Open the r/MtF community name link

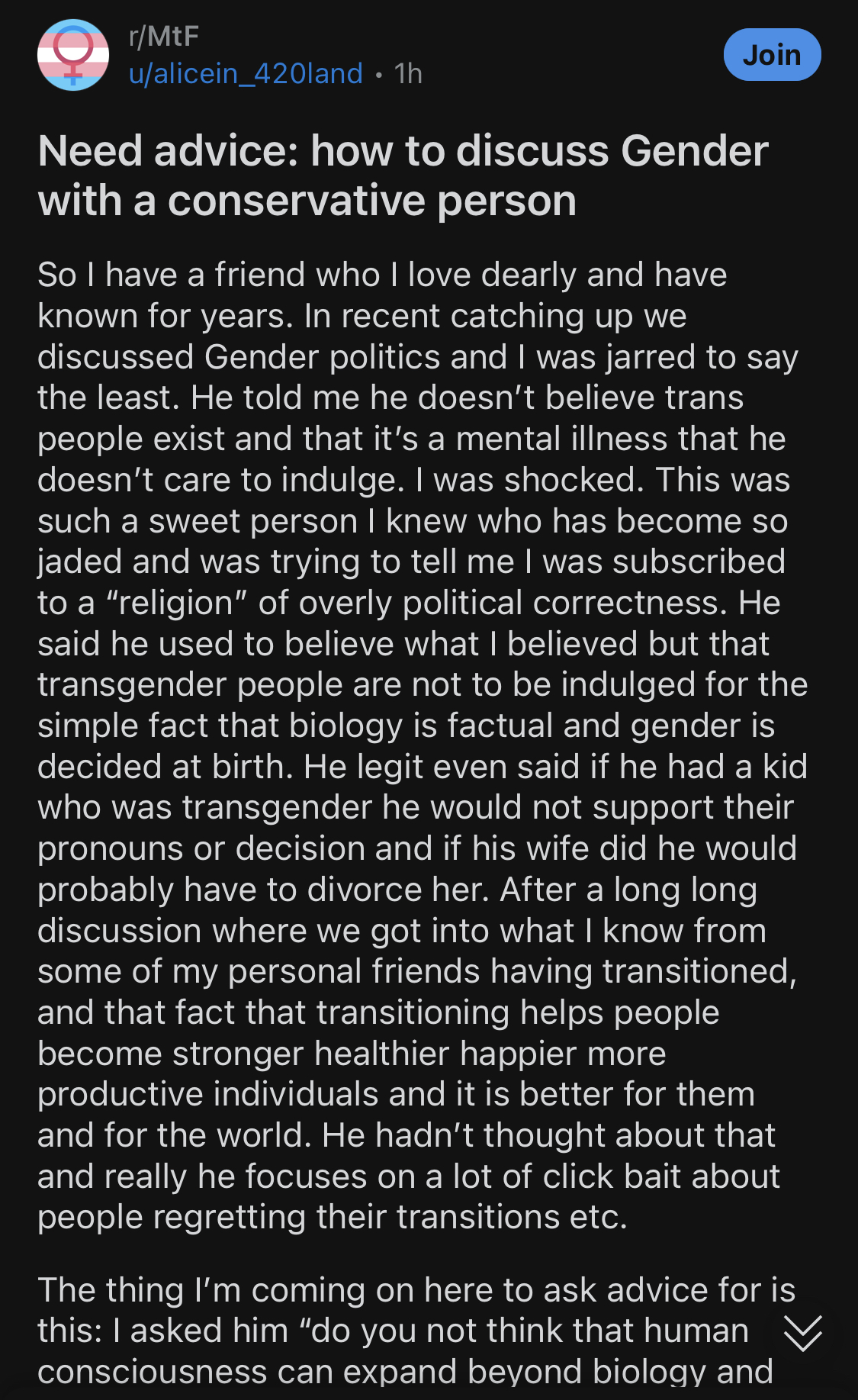point(164,37)
